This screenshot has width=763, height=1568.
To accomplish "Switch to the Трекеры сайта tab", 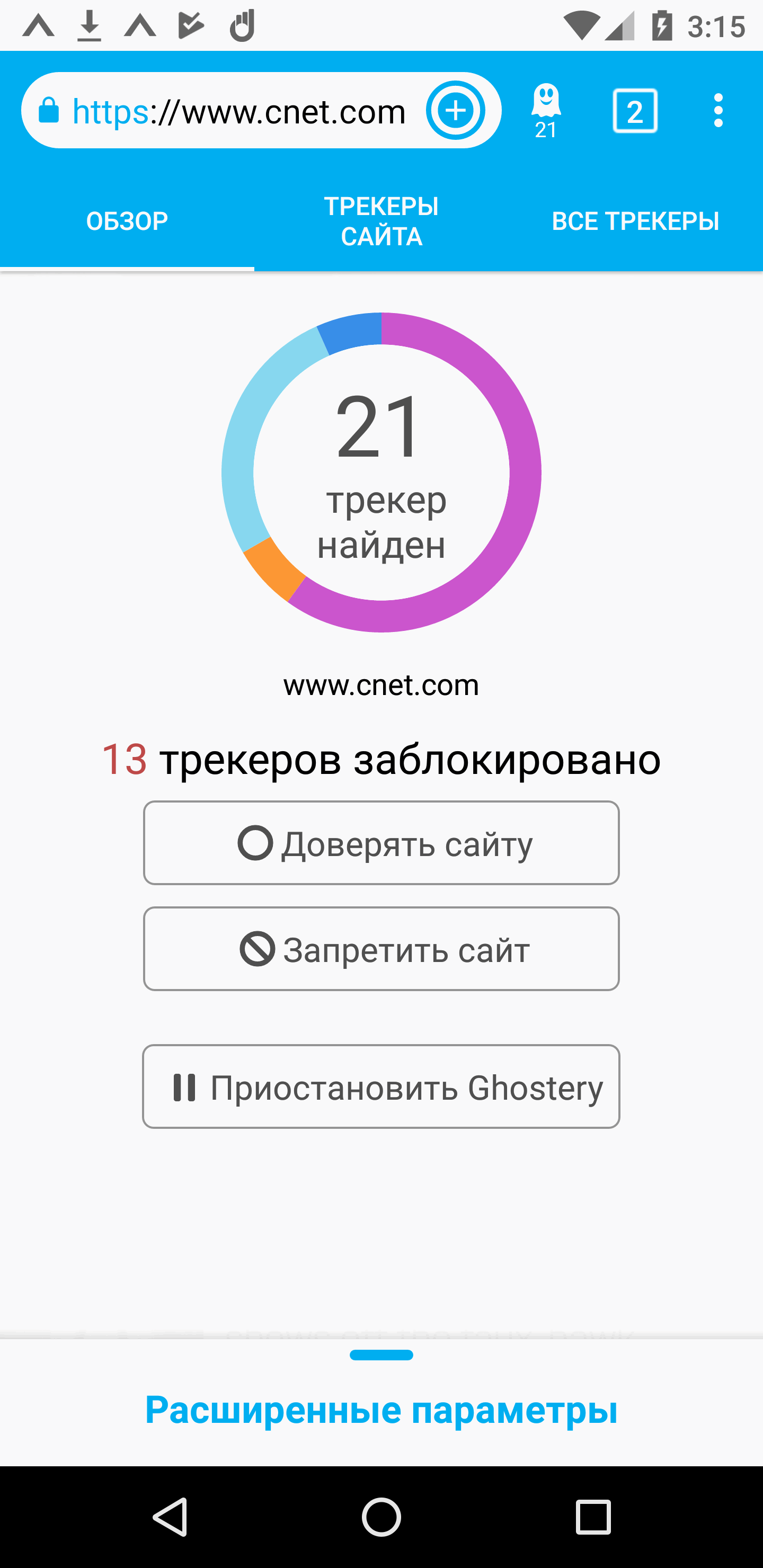I will pos(381,221).
